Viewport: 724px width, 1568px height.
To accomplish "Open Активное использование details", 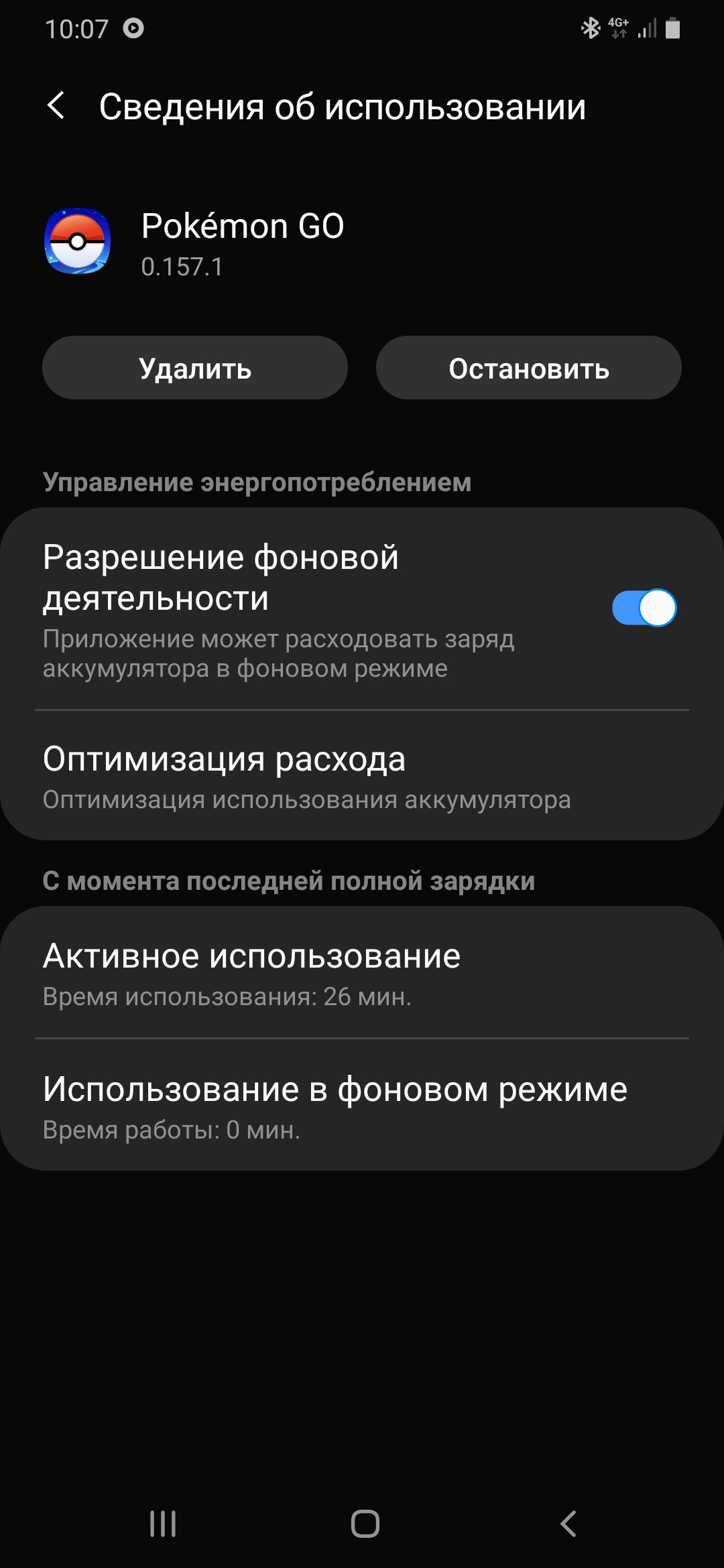I will coord(362,973).
